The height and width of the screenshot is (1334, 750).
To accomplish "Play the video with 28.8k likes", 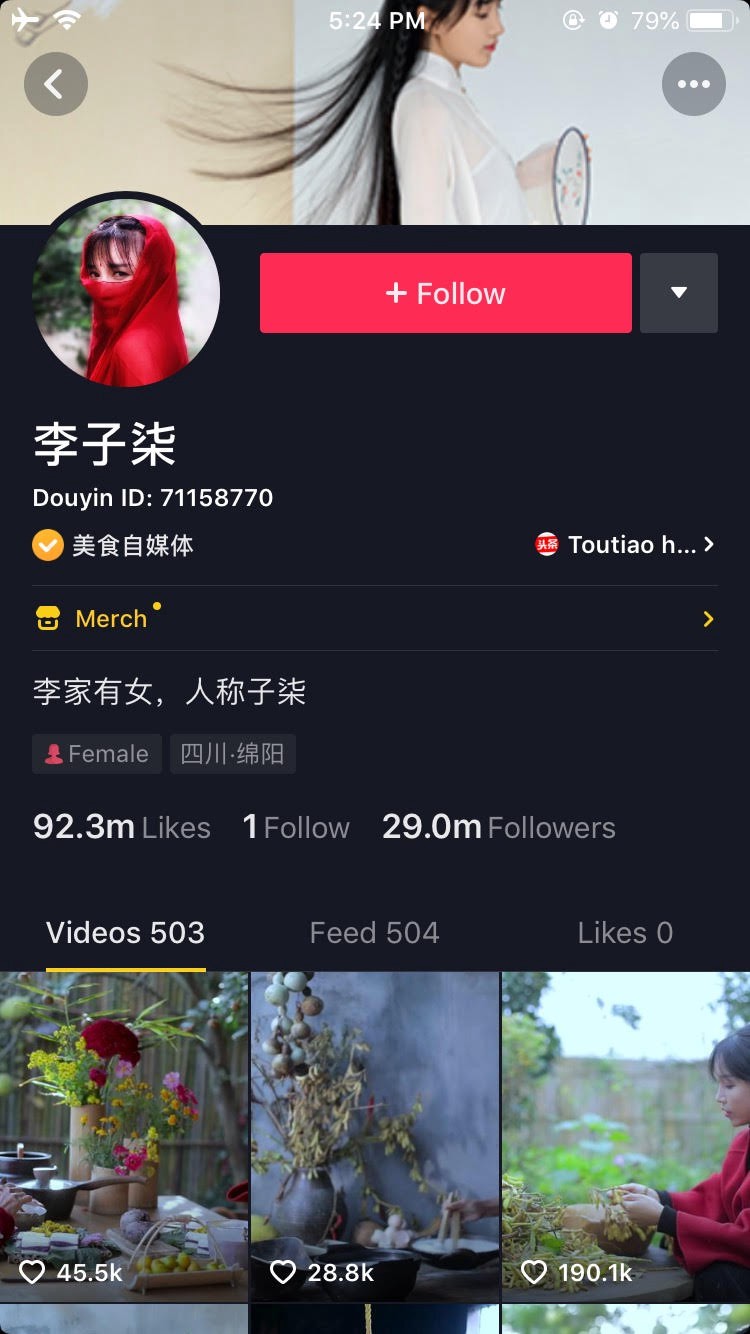I will [x=375, y=1136].
